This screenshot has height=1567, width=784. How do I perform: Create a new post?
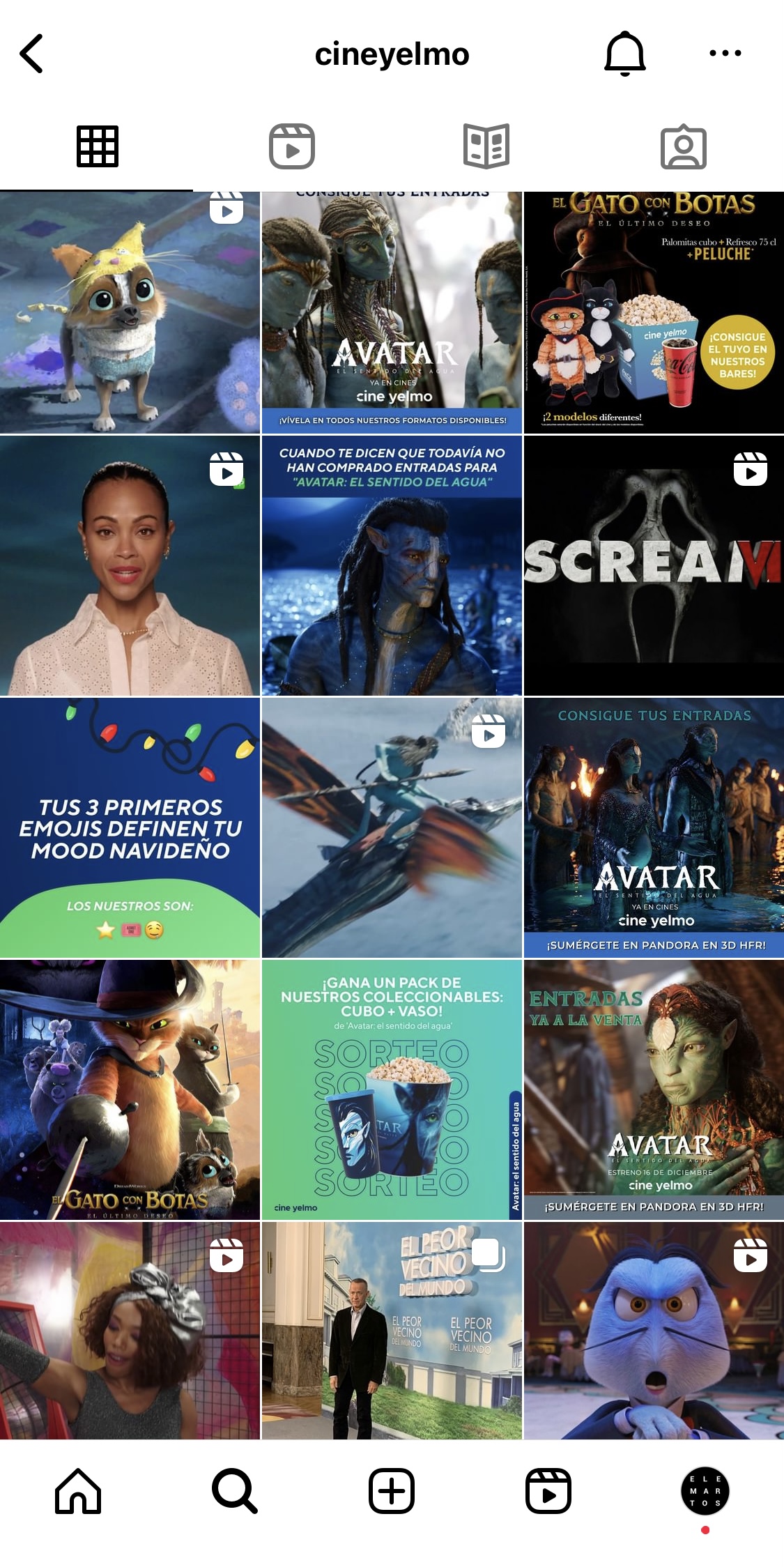click(x=392, y=1491)
